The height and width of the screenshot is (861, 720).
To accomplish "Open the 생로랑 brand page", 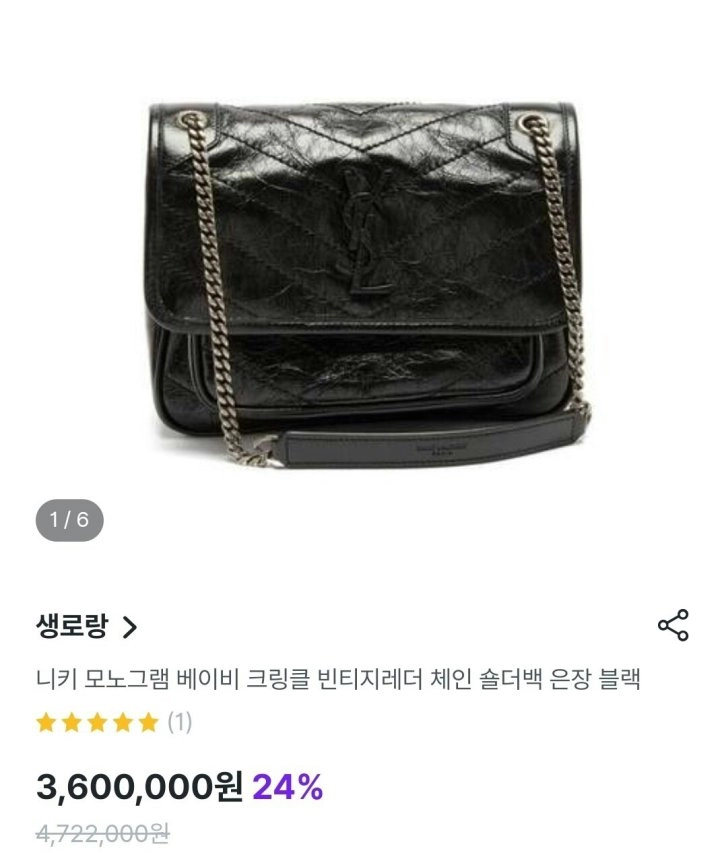I will pyautogui.click(x=86, y=627).
